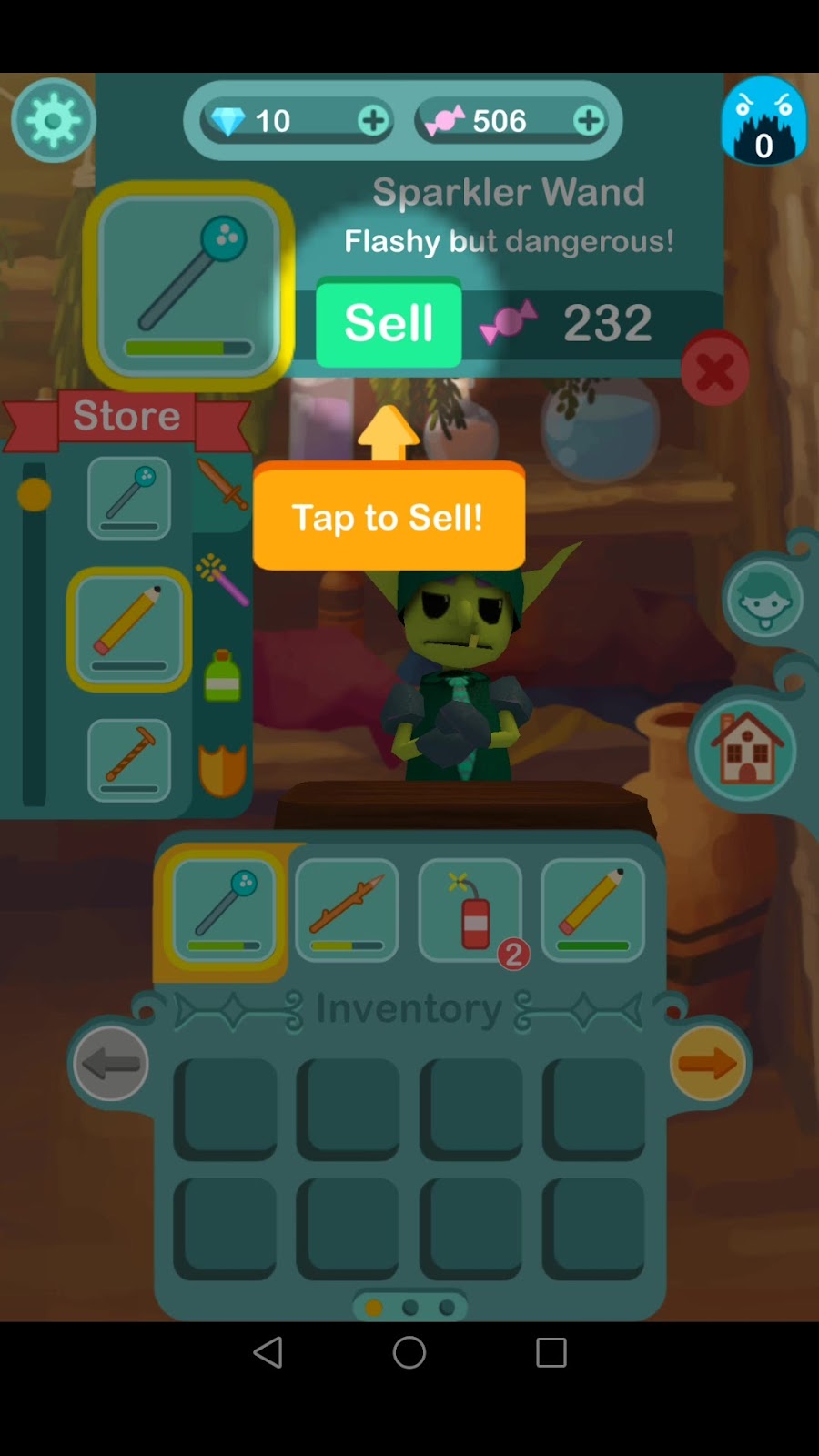Go to the next inventory page arrow

point(707,1063)
